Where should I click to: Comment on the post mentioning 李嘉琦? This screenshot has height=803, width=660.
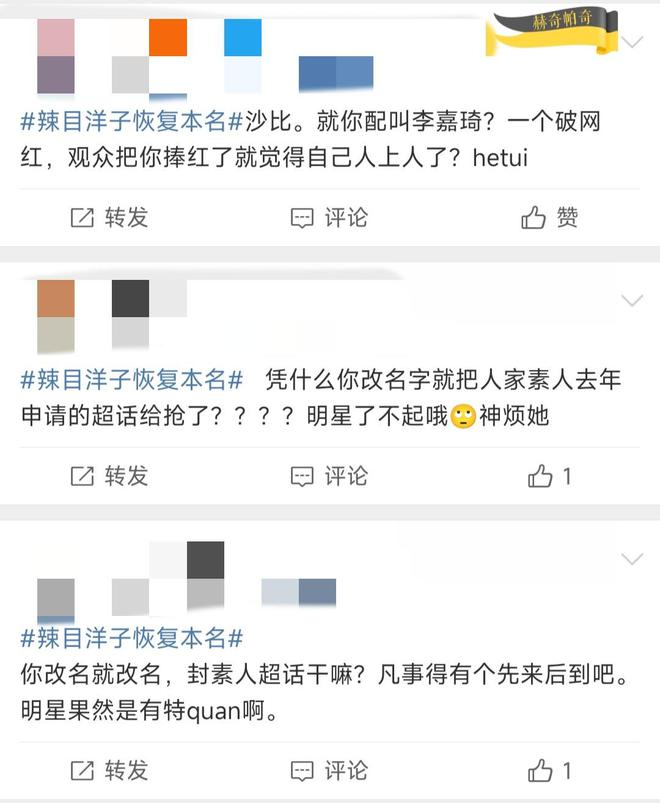click(x=329, y=217)
